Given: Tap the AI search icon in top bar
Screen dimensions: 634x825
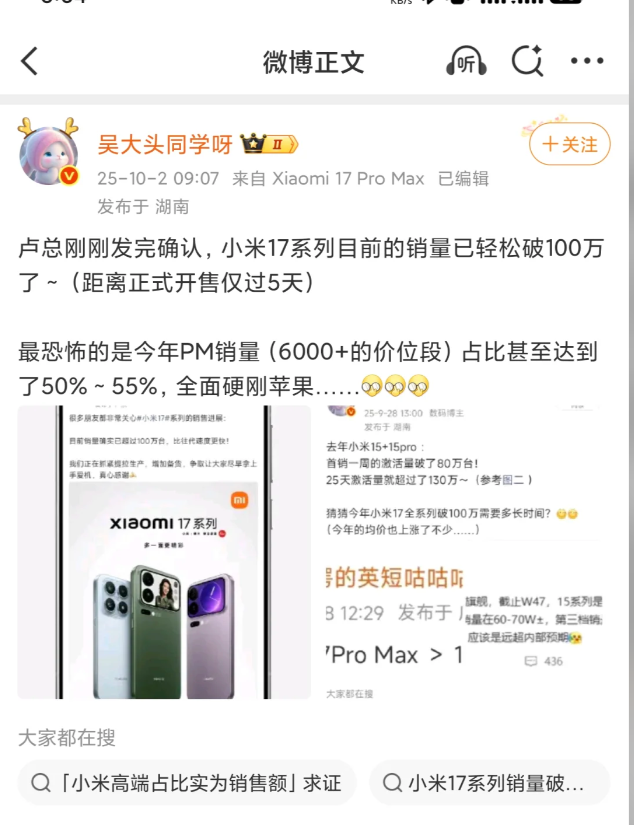Looking at the screenshot, I should coord(527,61).
